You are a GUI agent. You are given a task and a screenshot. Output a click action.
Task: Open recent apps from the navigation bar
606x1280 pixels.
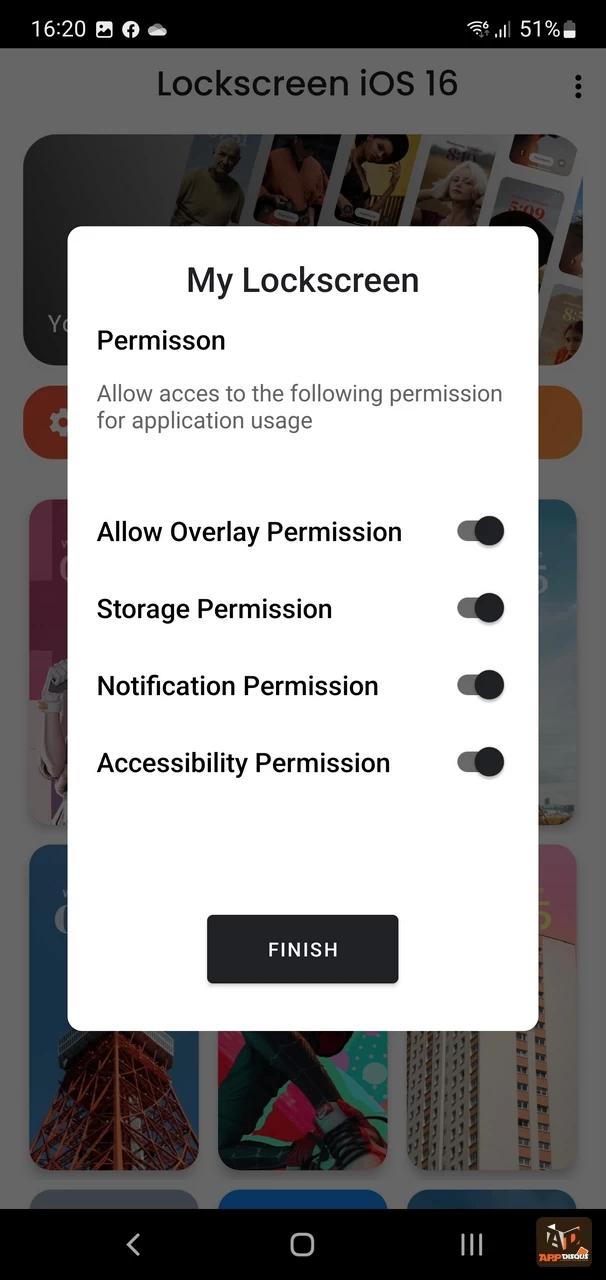coord(471,1244)
